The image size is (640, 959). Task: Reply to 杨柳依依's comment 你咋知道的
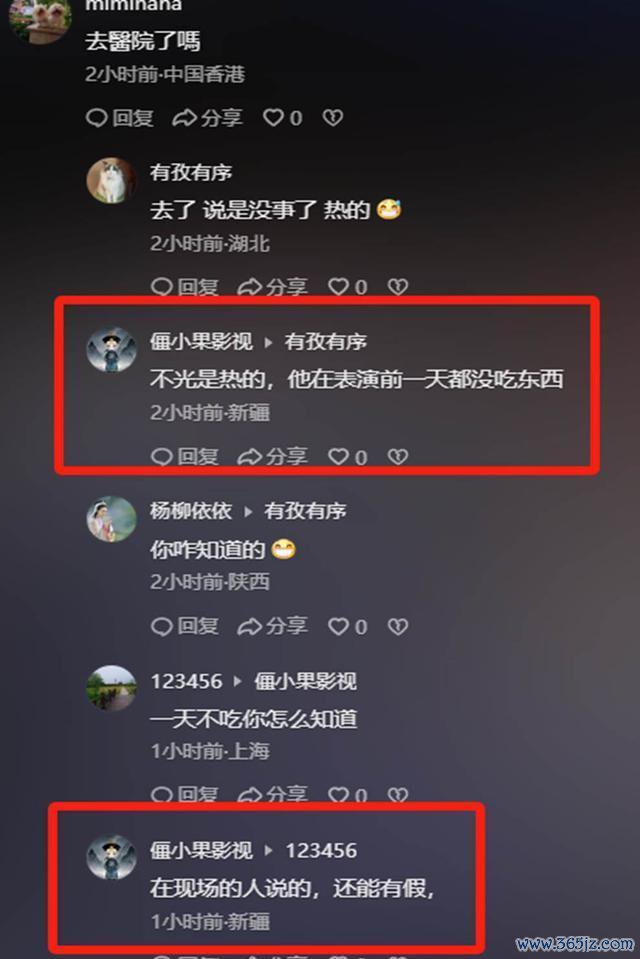pyautogui.click(x=185, y=627)
